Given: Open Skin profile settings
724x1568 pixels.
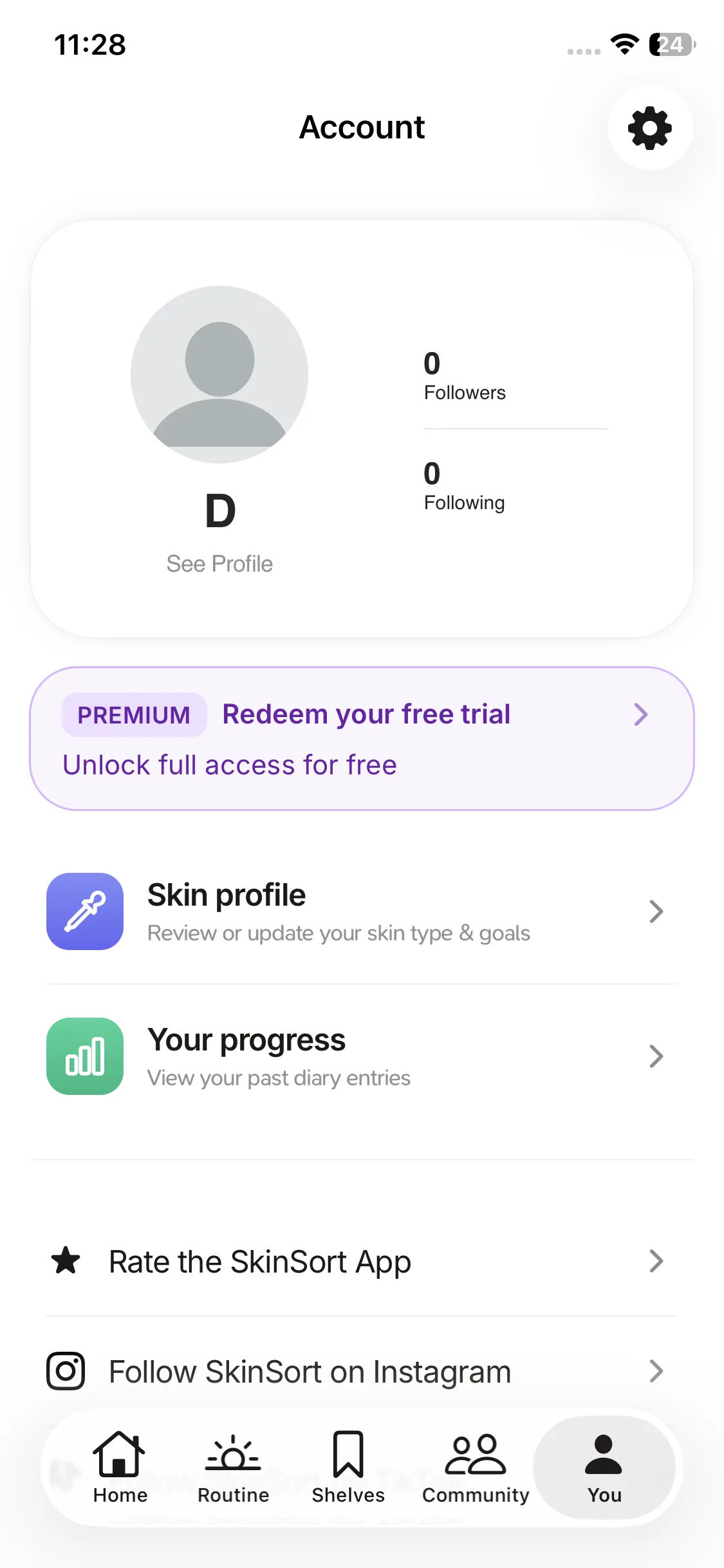Looking at the screenshot, I should (x=362, y=911).
